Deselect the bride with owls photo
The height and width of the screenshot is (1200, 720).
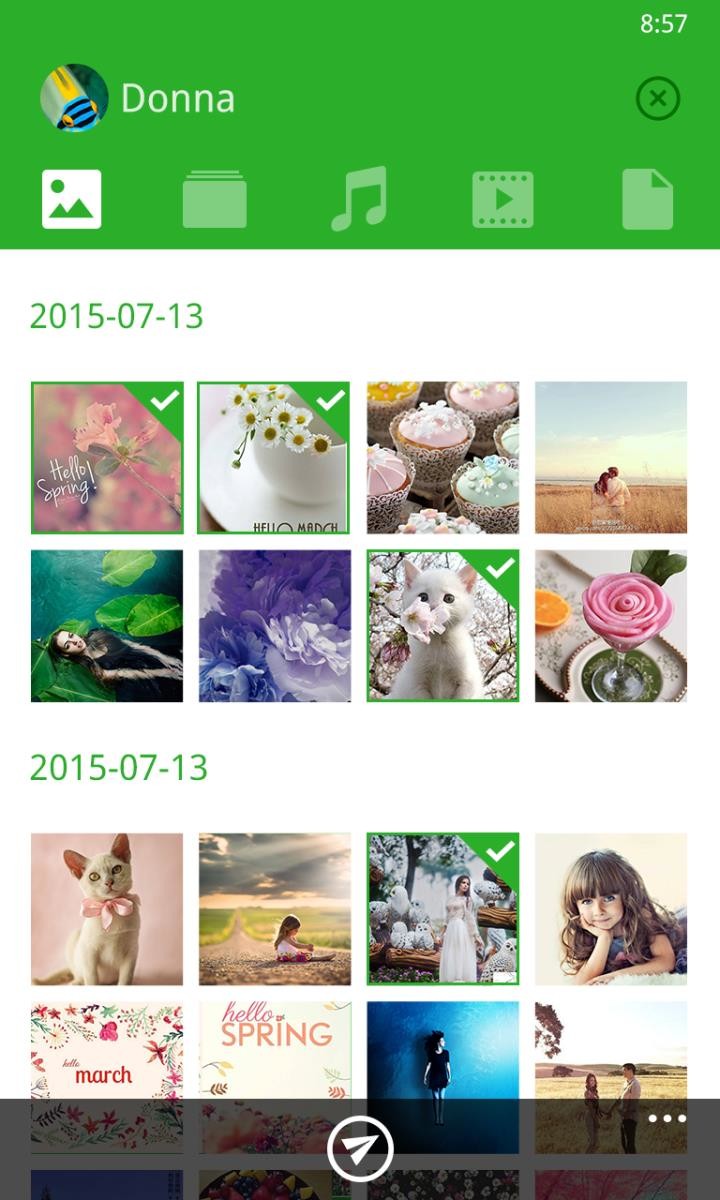coord(443,910)
